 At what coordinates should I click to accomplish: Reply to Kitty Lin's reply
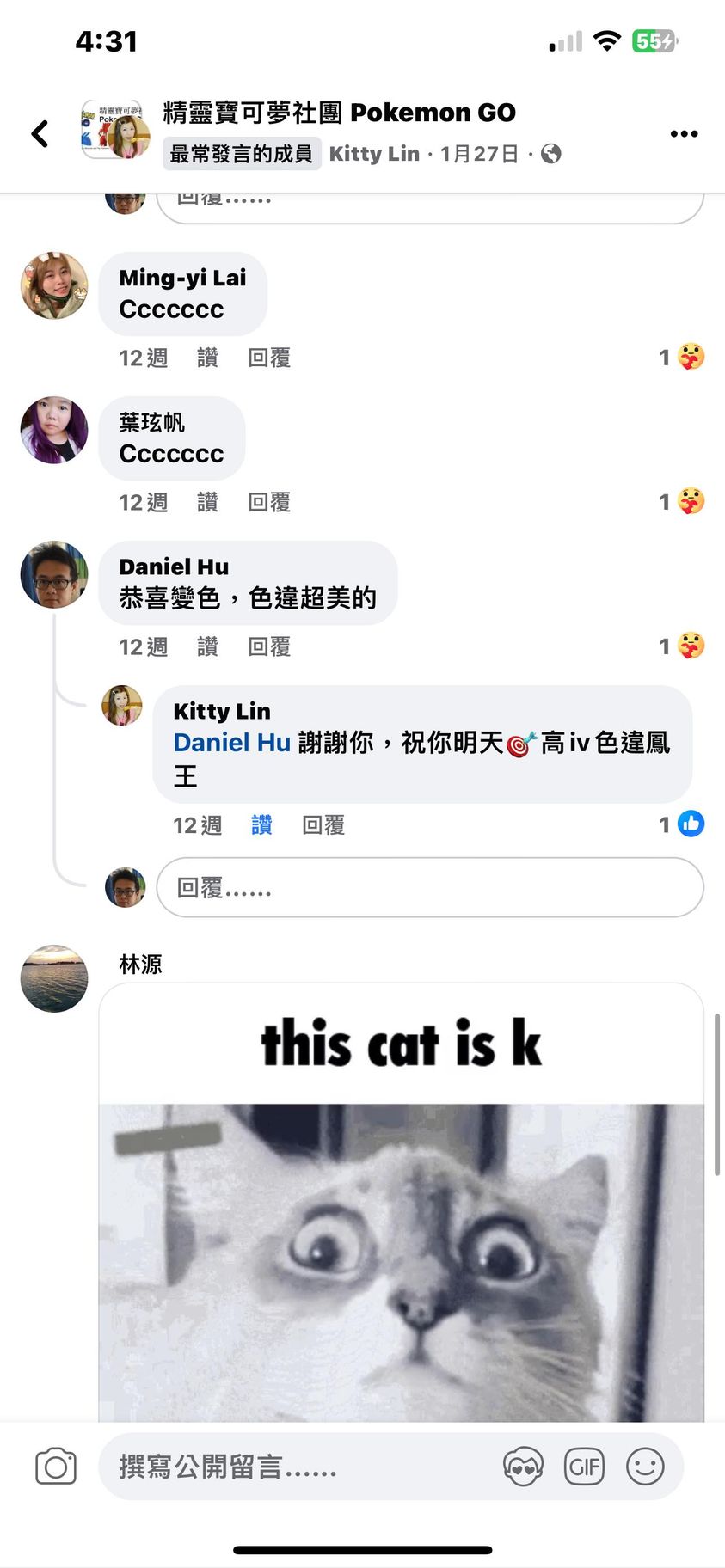click(323, 825)
